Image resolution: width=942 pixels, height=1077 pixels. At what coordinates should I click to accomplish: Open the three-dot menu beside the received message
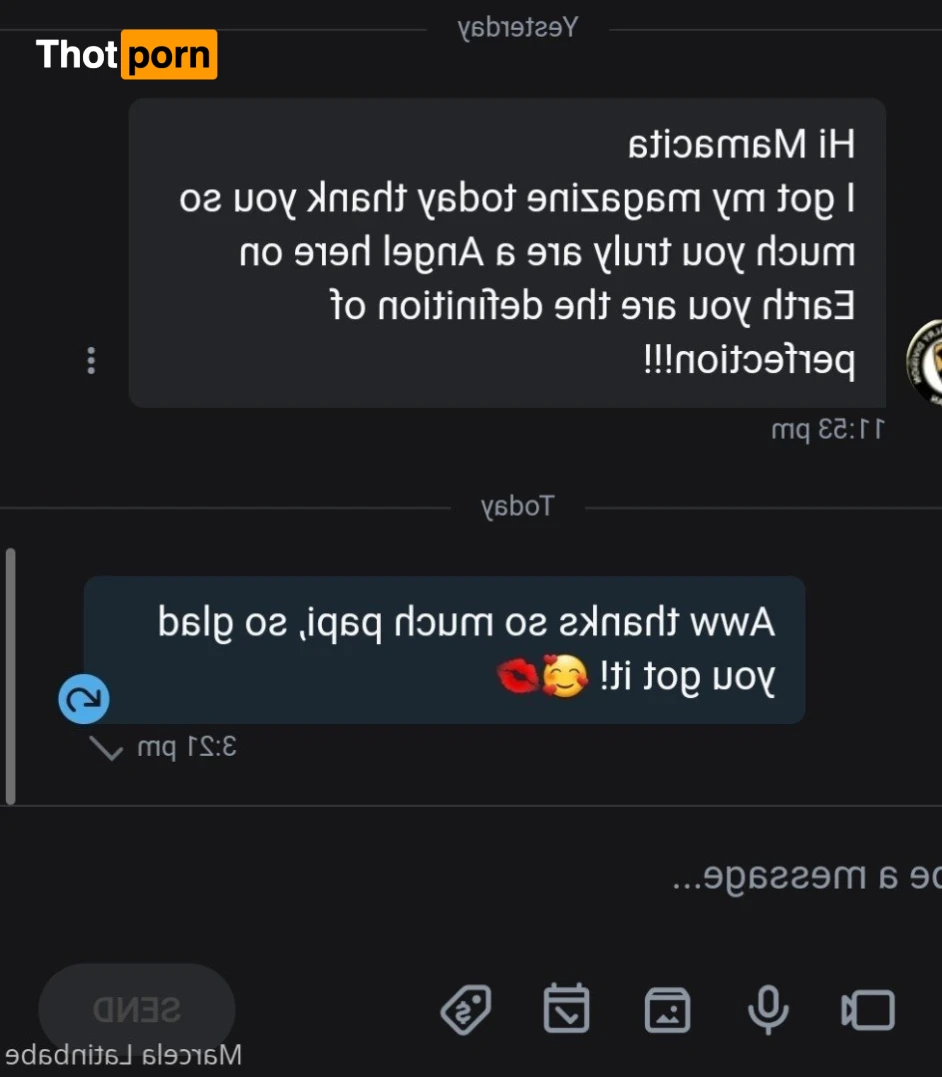click(91, 360)
